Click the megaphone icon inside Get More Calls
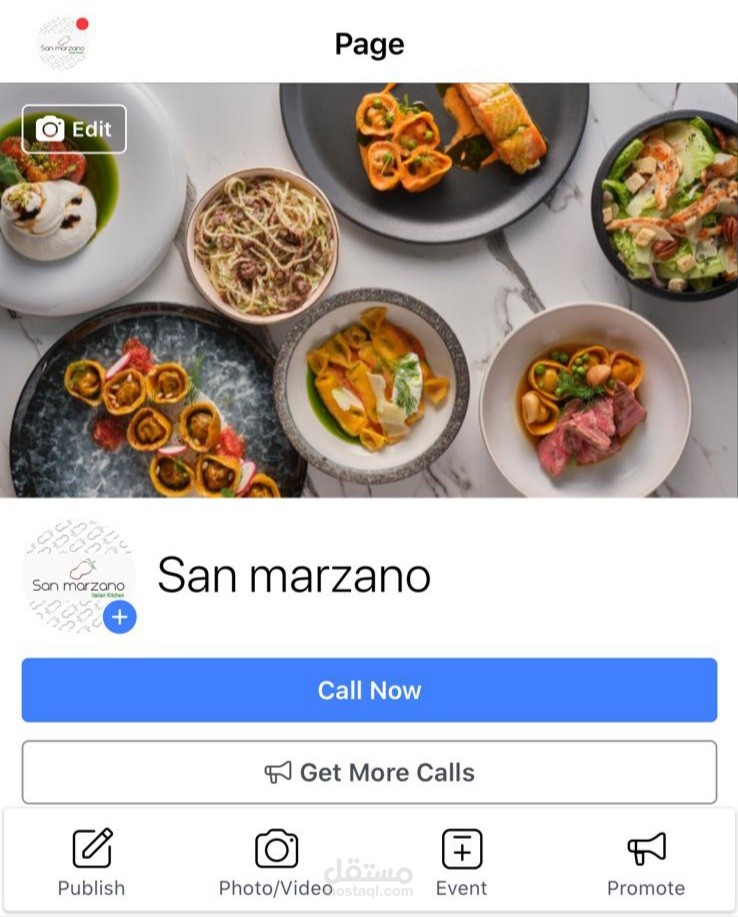Image resolution: width=738 pixels, height=917 pixels. [279, 771]
